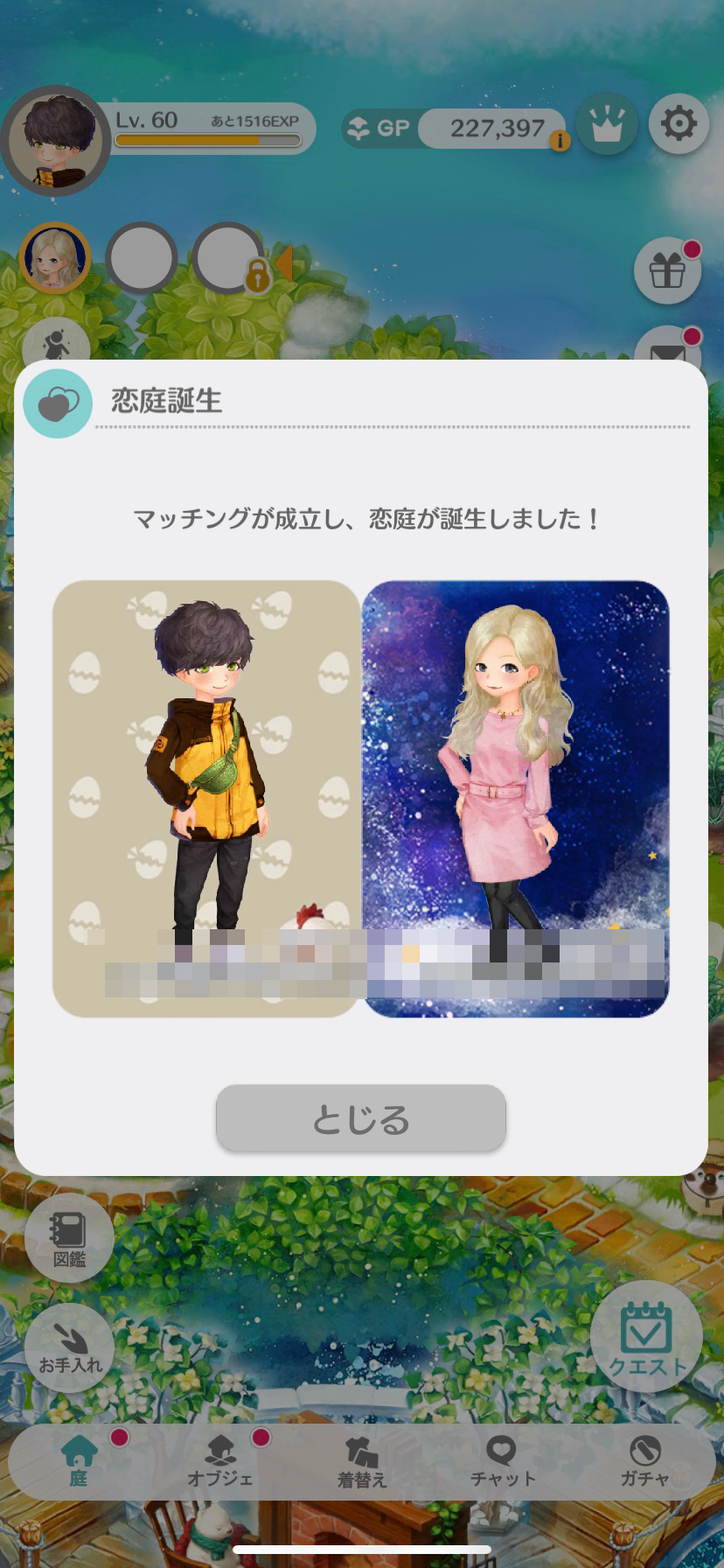Switch to the オブジェ tab
Image resolution: width=724 pixels, height=1568 pixels.
(220, 1460)
